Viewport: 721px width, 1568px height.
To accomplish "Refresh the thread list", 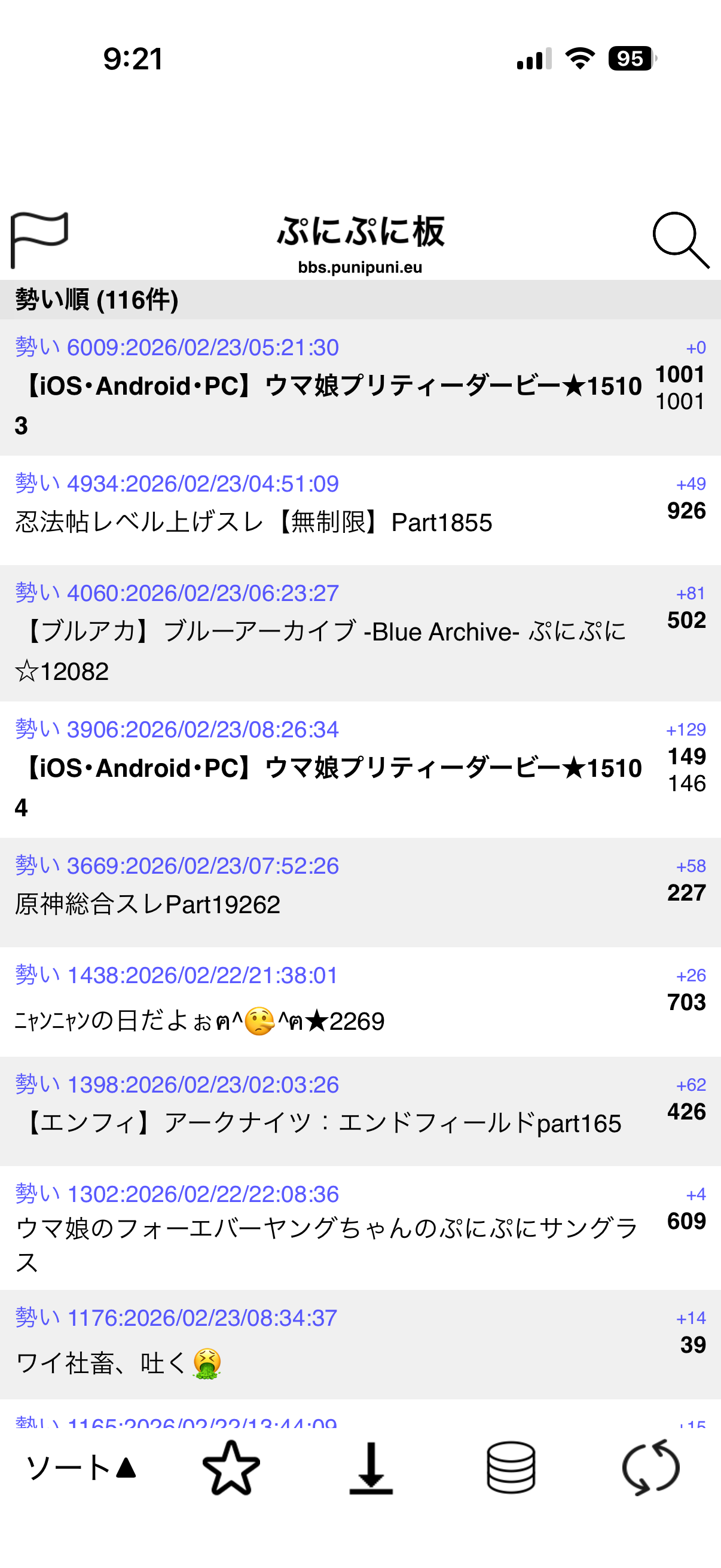I will tap(650, 1468).
